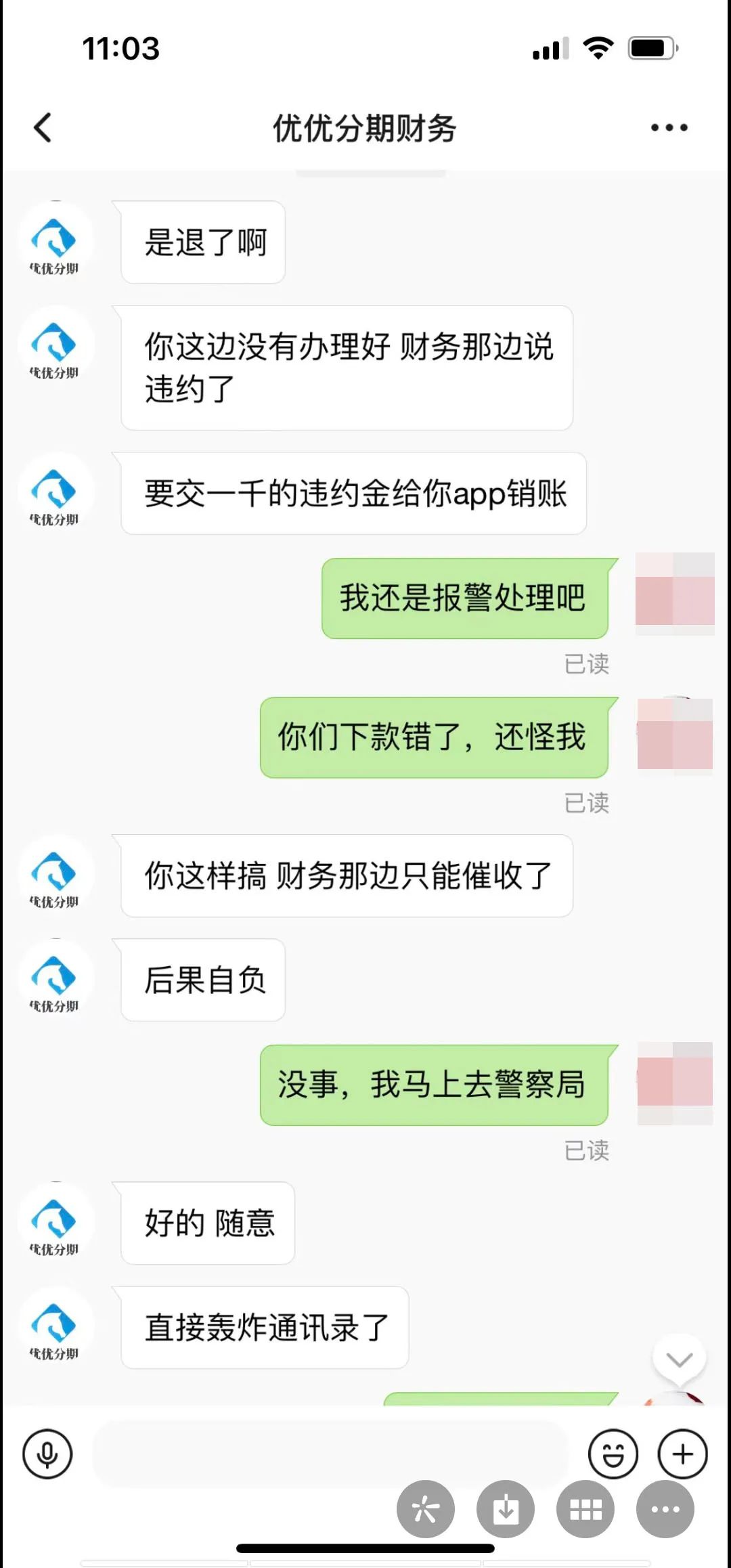The width and height of the screenshot is (731, 1568).
Task: Focus the message text field
Action: (330, 1454)
